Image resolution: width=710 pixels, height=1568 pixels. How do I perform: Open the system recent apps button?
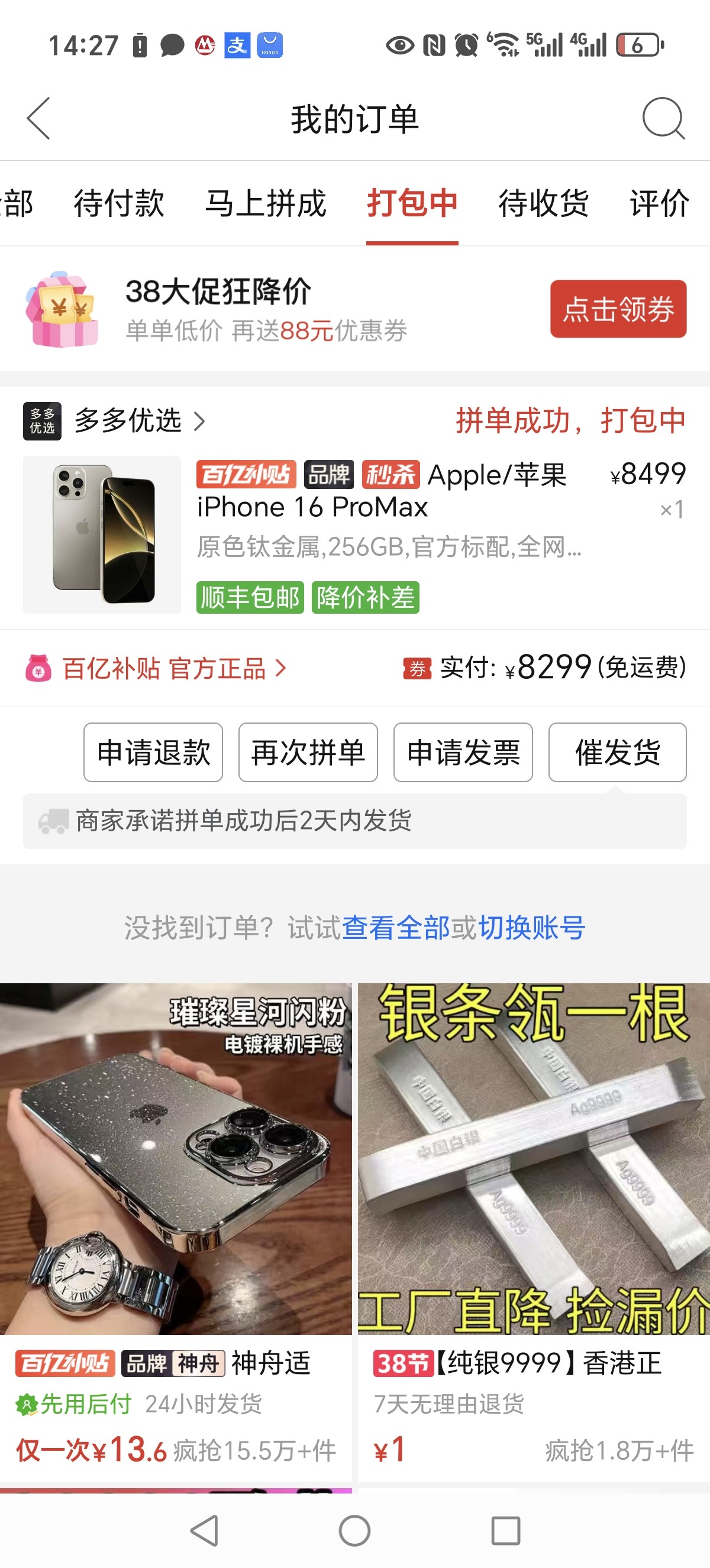tap(505, 1531)
